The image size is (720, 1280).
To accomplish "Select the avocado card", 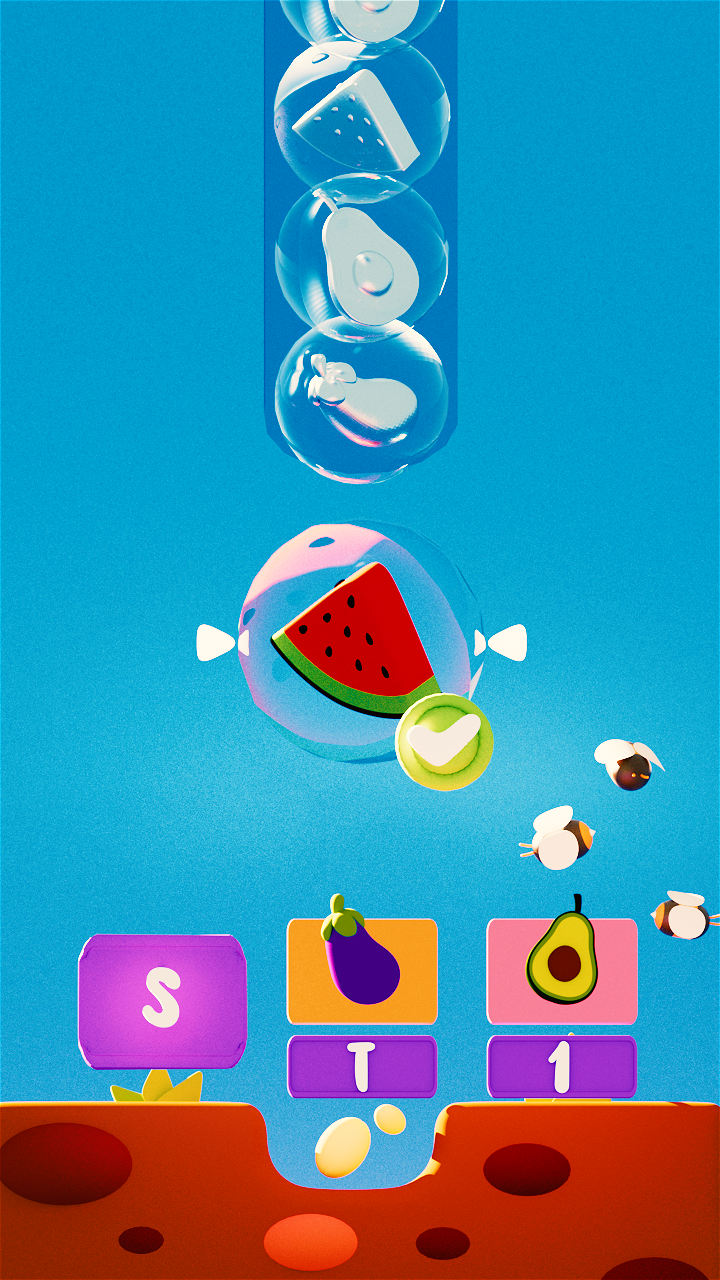I will pos(562,970).
